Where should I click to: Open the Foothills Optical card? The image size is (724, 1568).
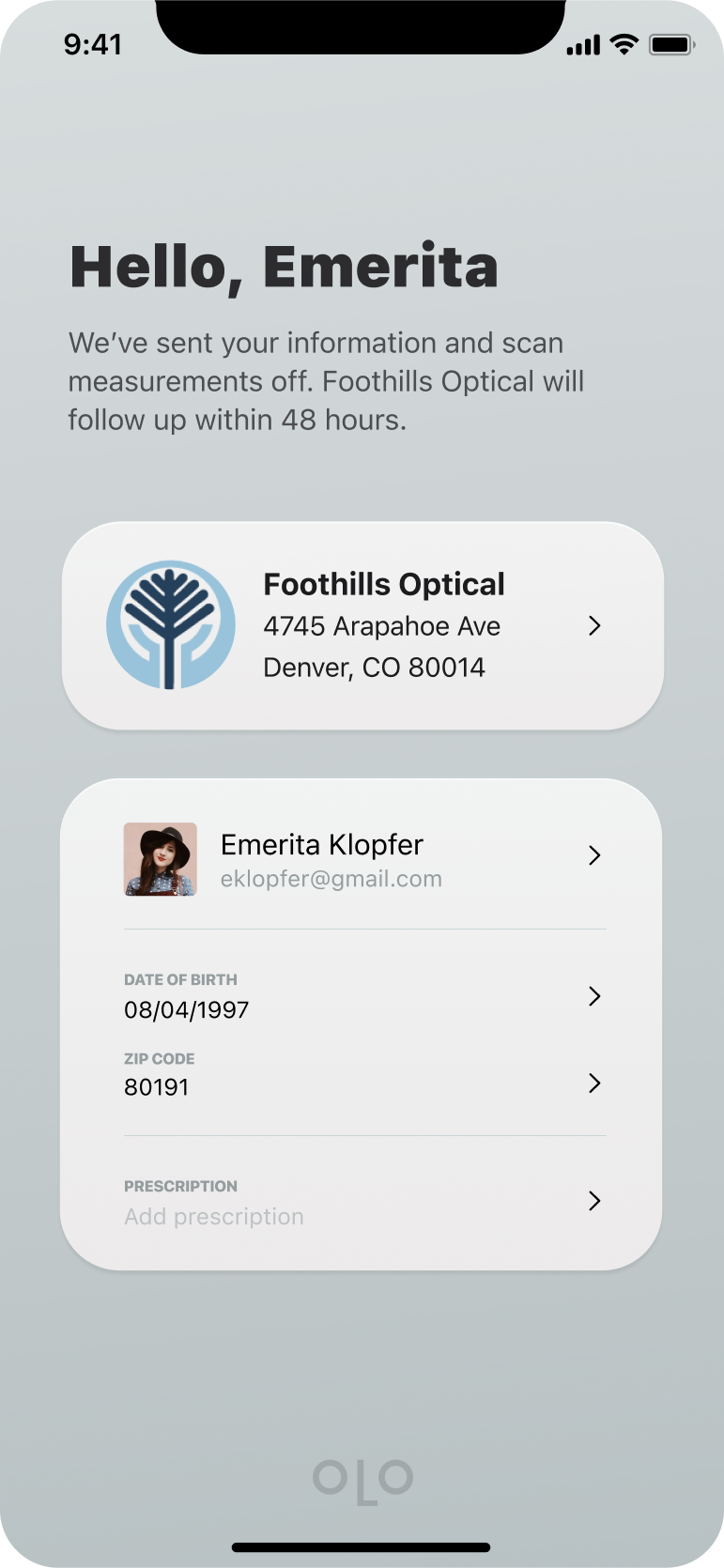pyautogui.click(x=362, y=625)
